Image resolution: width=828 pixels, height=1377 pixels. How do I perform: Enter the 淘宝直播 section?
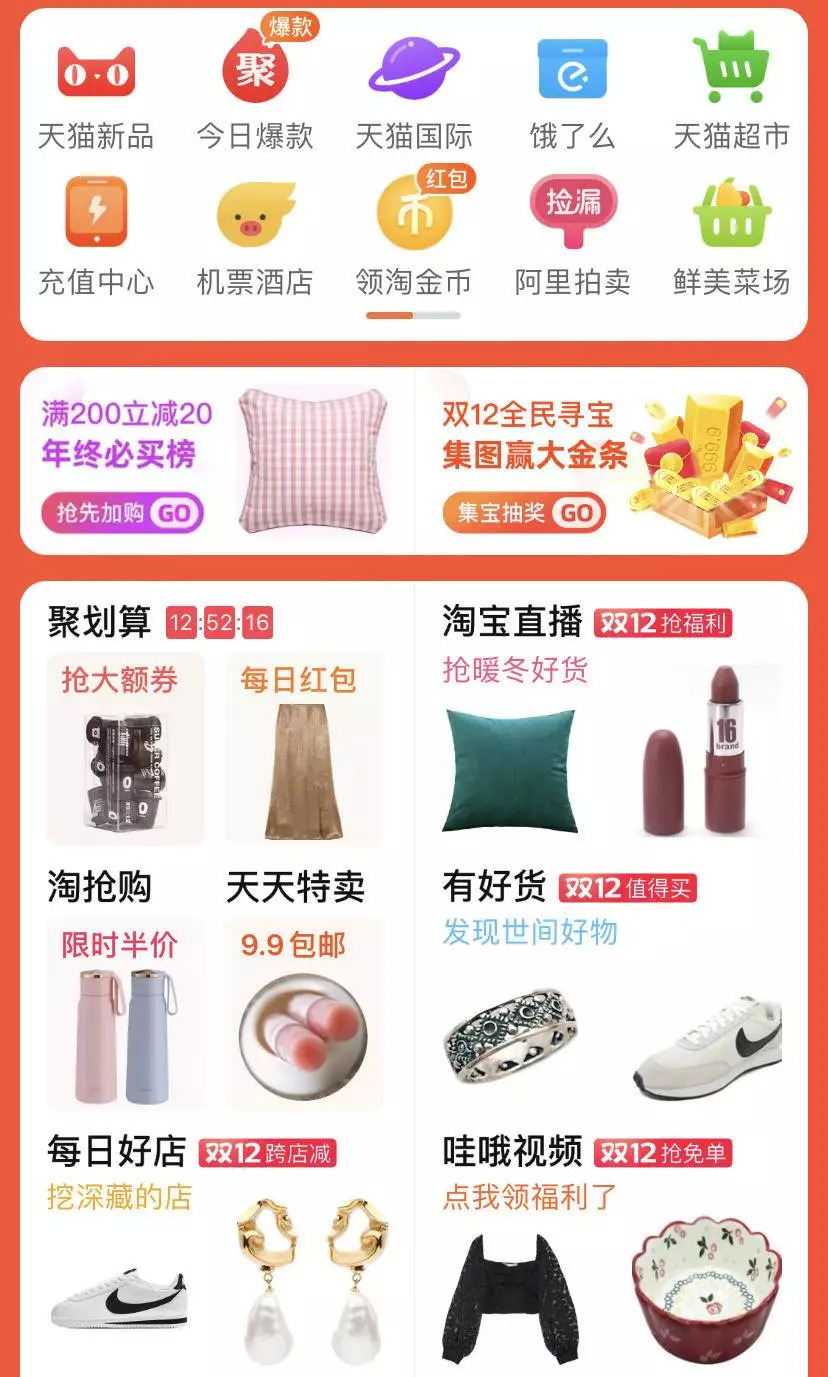(x=512, y=622)
